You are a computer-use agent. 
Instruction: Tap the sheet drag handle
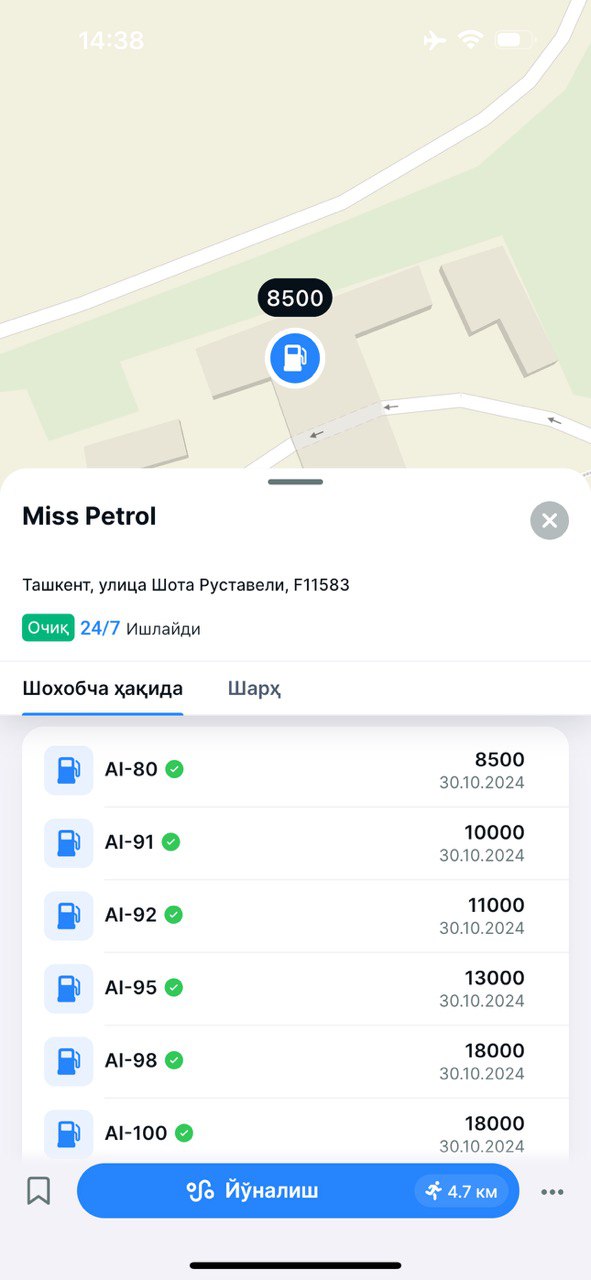pyautogui.click(x=295, y=482)
